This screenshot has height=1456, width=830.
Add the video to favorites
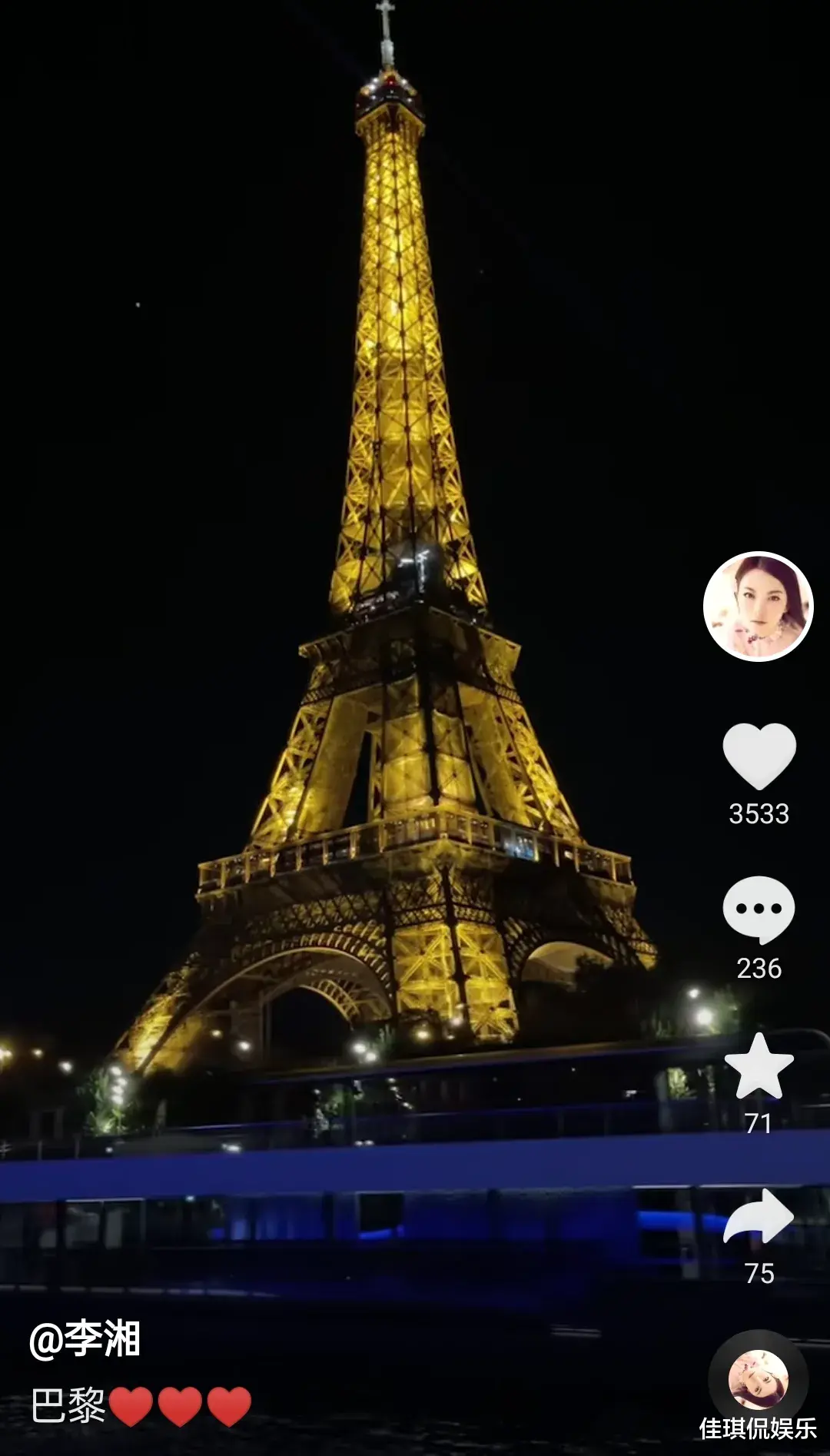759,1065
